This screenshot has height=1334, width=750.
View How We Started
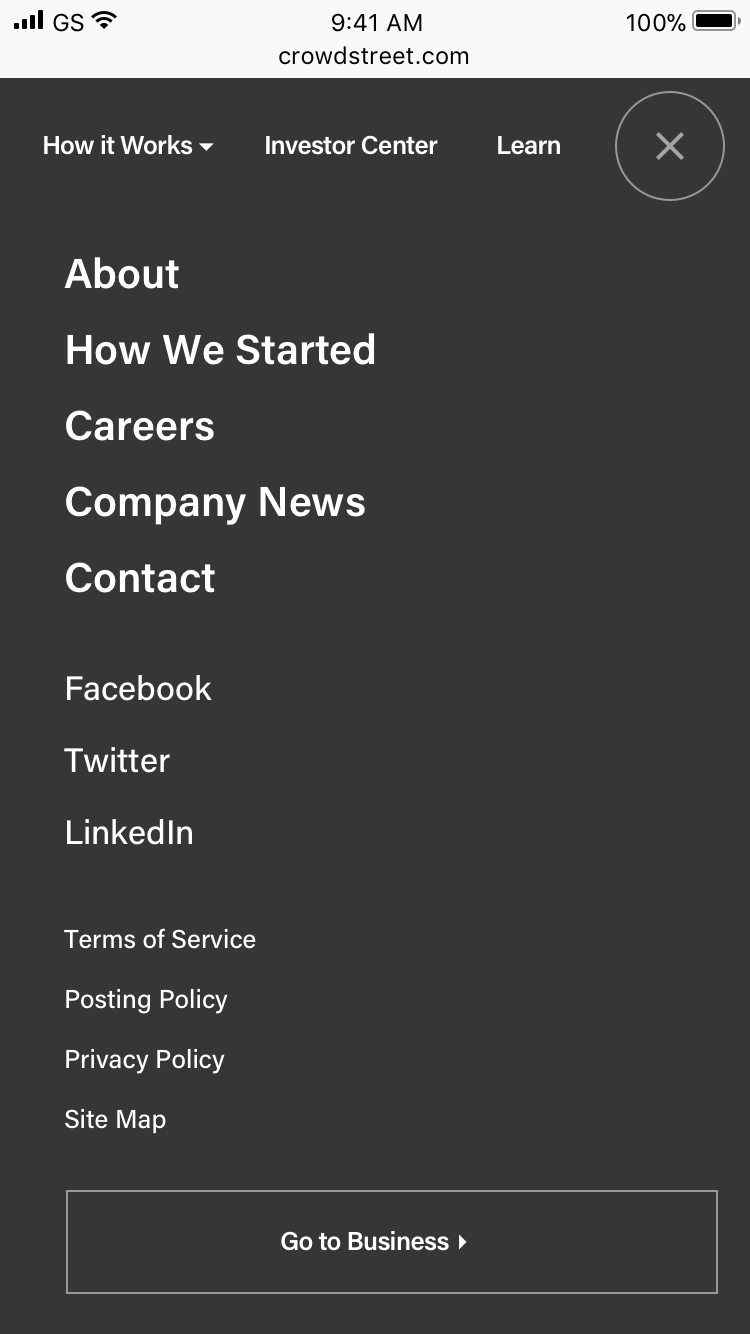click(x=220, y=350)
